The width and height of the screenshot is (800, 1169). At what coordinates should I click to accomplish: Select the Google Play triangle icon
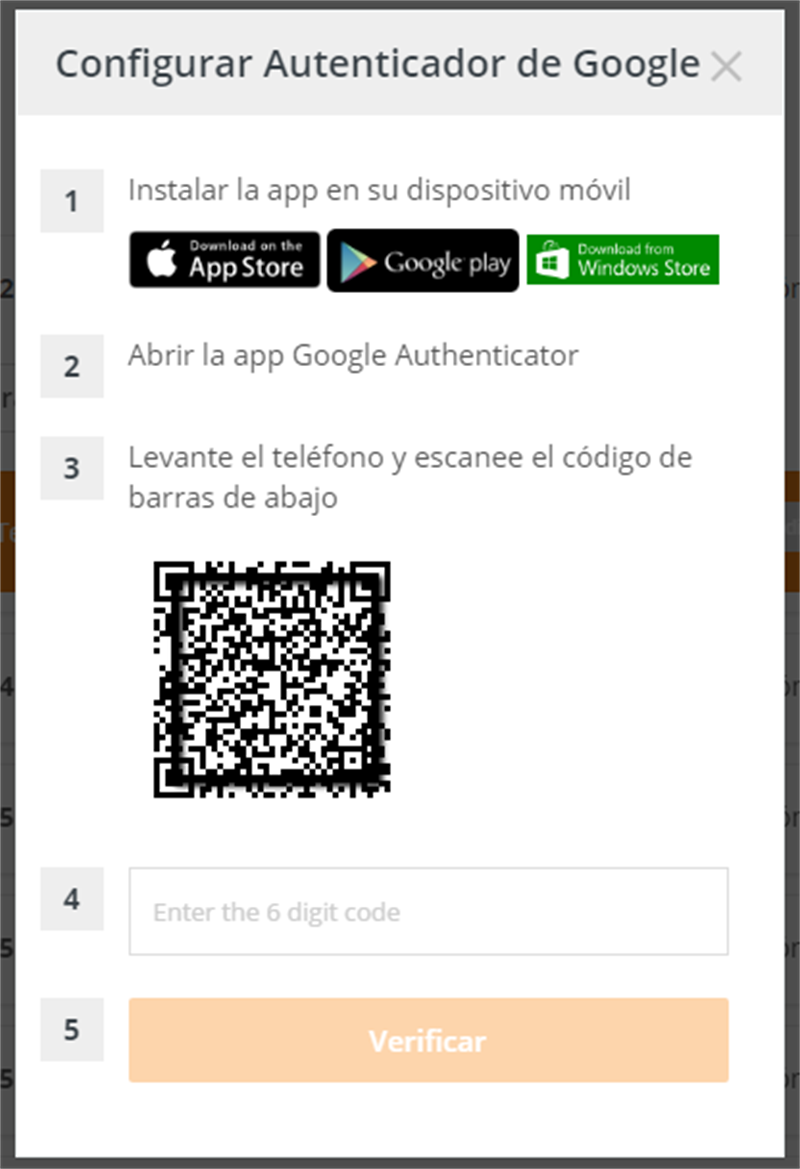pos(355,259)
